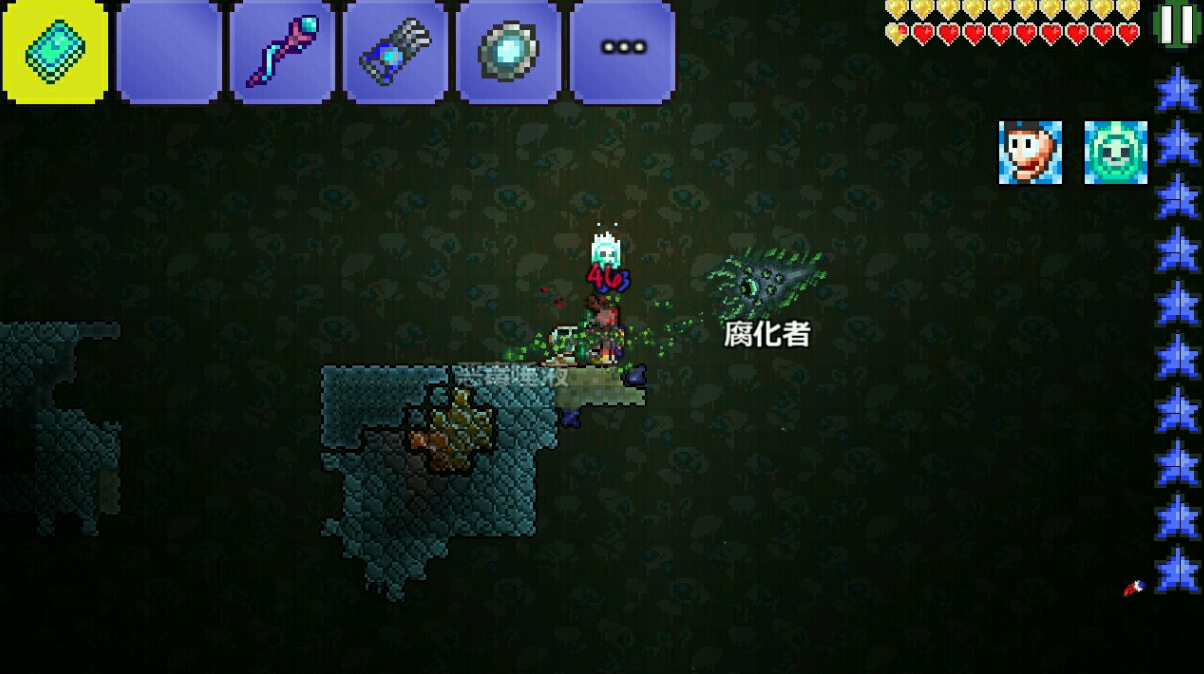The width and height of the screenshot is (1204, 674).
Task: Select the magic mirror hotbar slot
Action: [x=508, y=50]
